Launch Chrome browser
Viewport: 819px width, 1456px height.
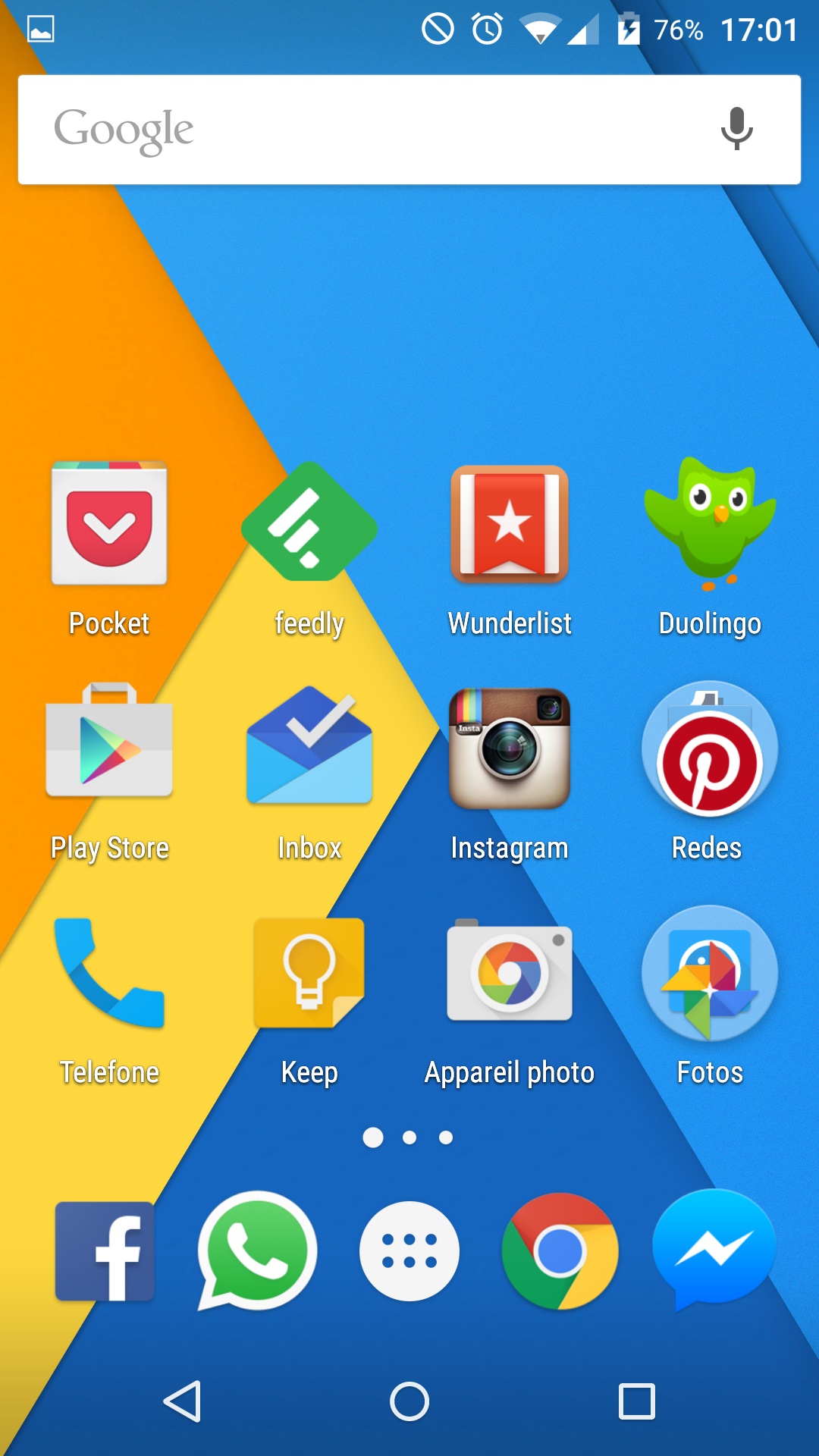560,1251
